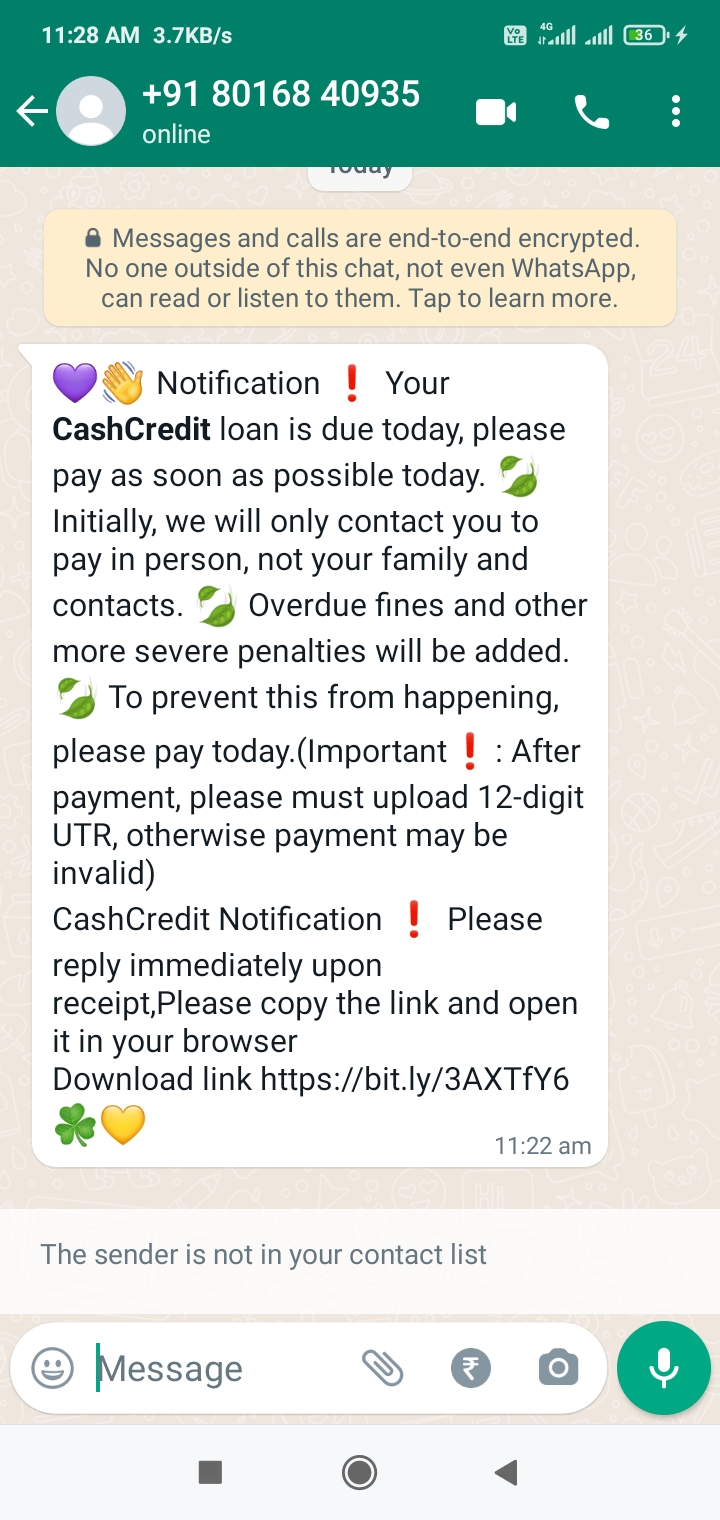Tap the microphone to record voice message
The height and width of the screenshot is (1520, 720).
(664, 1368)
